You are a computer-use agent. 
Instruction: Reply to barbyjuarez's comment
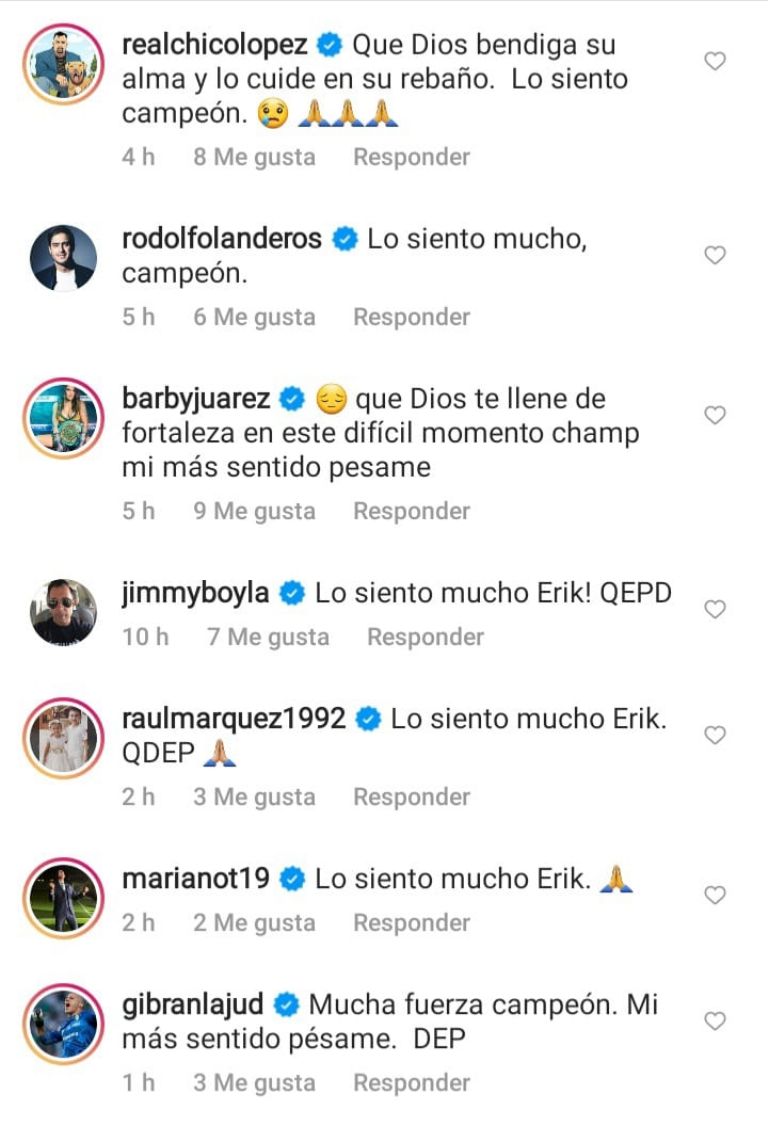tap(411, 511)
